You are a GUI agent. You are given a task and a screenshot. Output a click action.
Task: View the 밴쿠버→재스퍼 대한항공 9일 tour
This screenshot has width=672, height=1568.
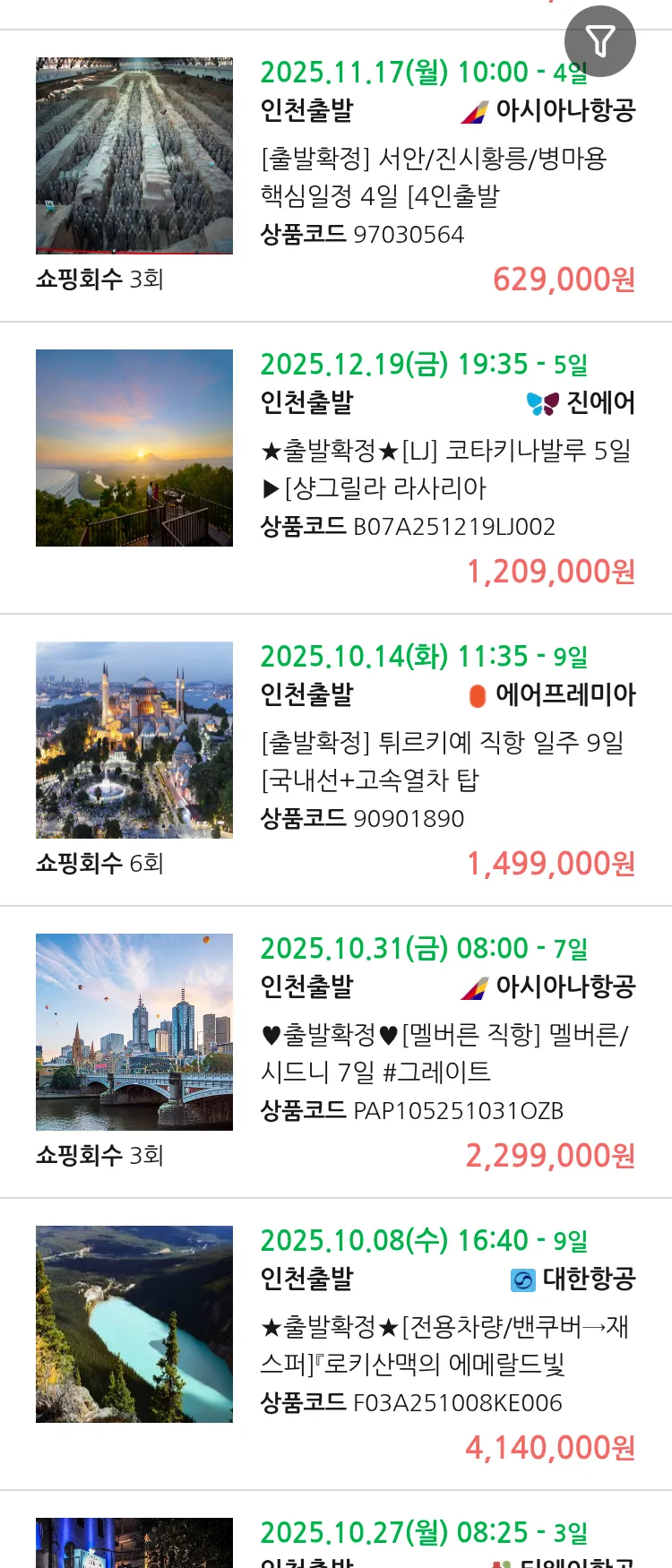(x=444, y=1345)
